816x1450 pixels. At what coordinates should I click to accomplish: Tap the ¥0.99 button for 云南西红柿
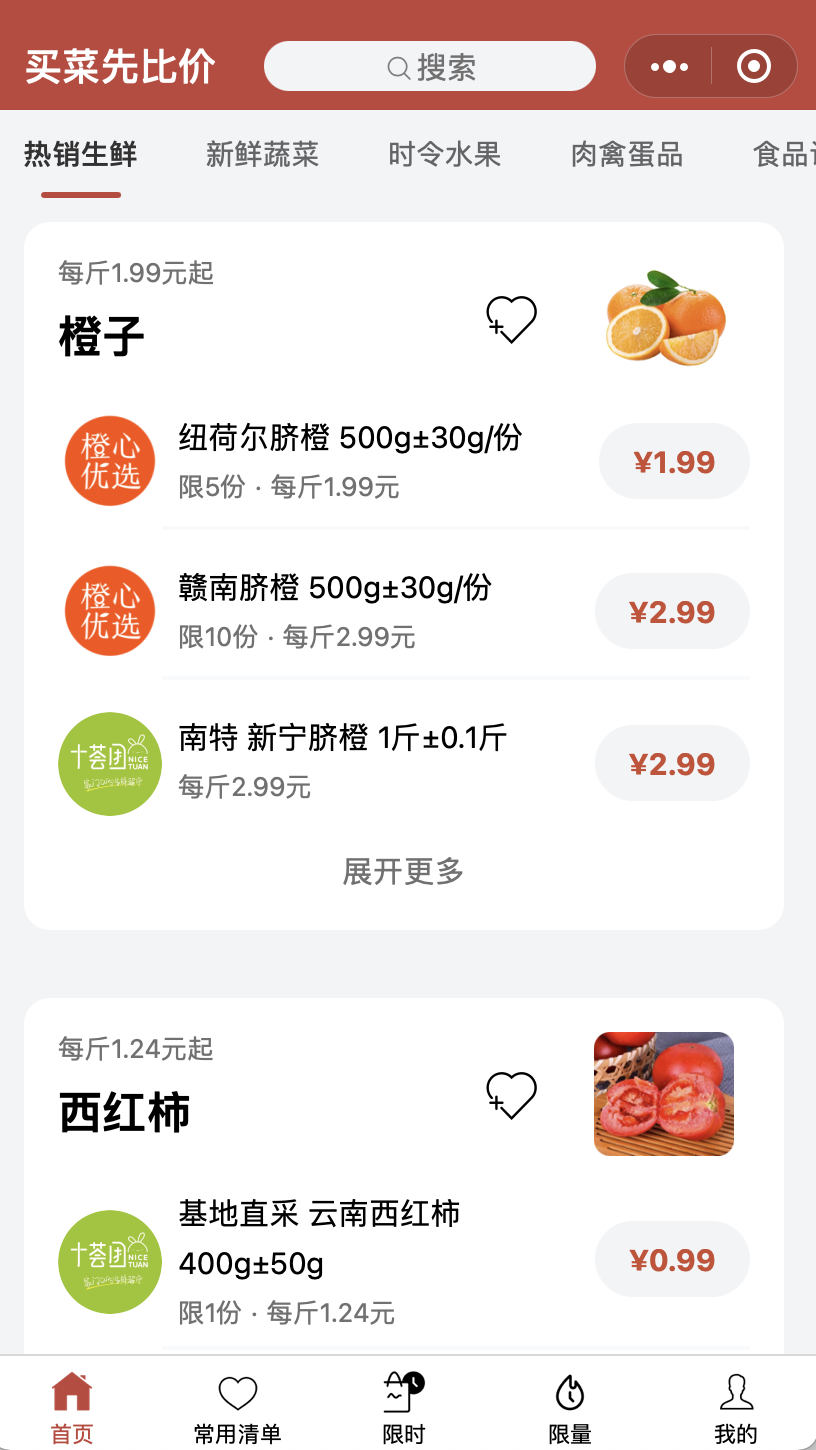672,1260
